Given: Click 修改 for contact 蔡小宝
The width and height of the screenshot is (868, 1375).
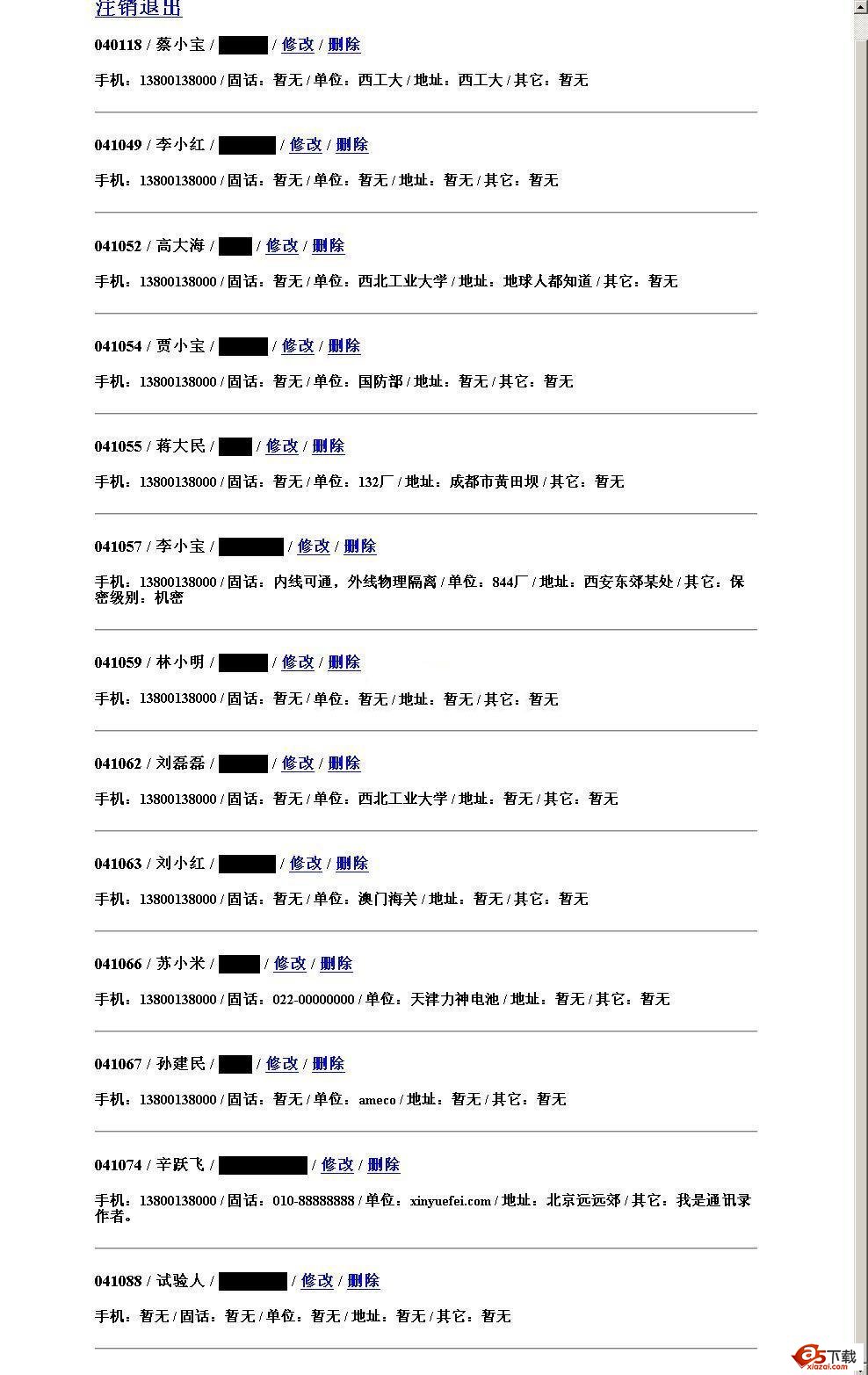Looking at the screenshot, I should click(298, 46).
